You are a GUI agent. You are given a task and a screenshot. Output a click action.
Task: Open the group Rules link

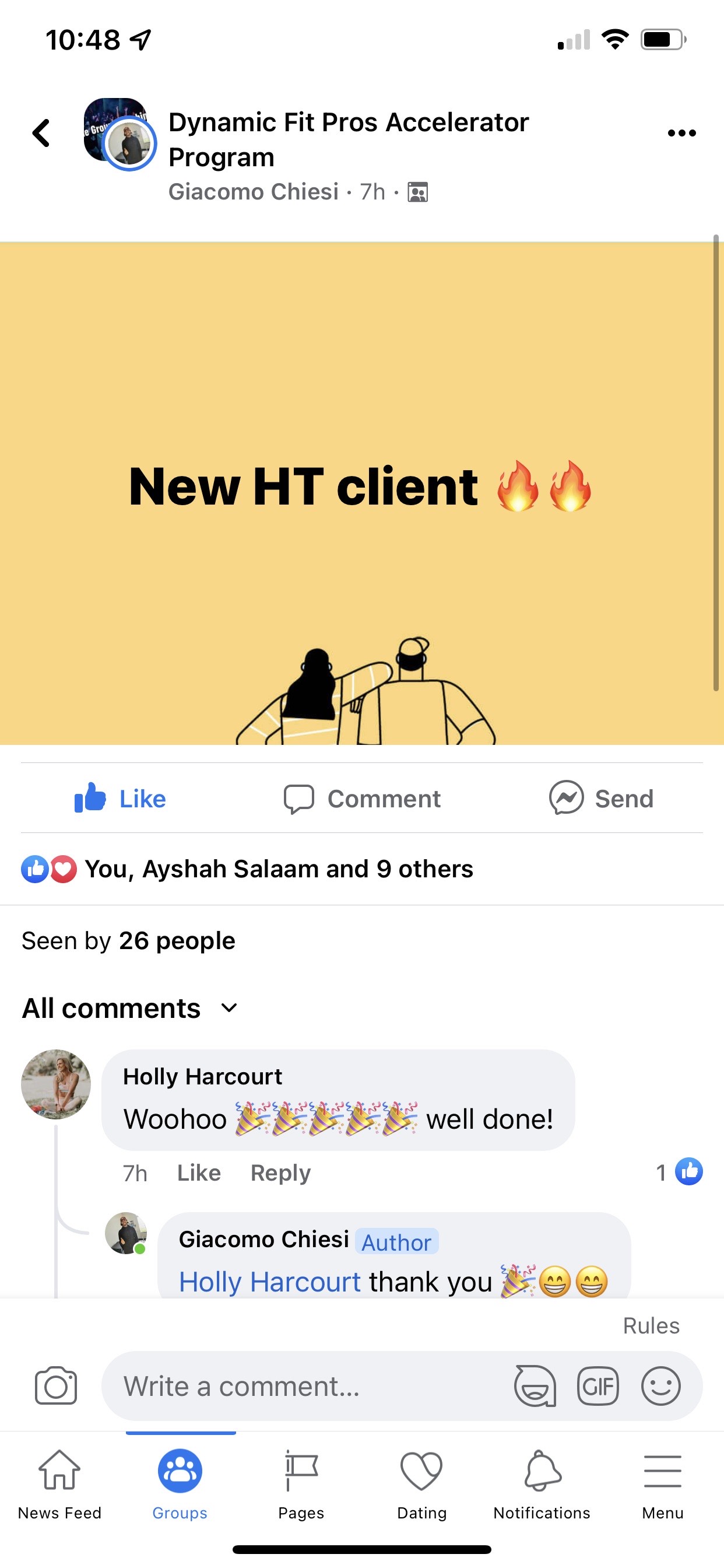coord(651,1326)
